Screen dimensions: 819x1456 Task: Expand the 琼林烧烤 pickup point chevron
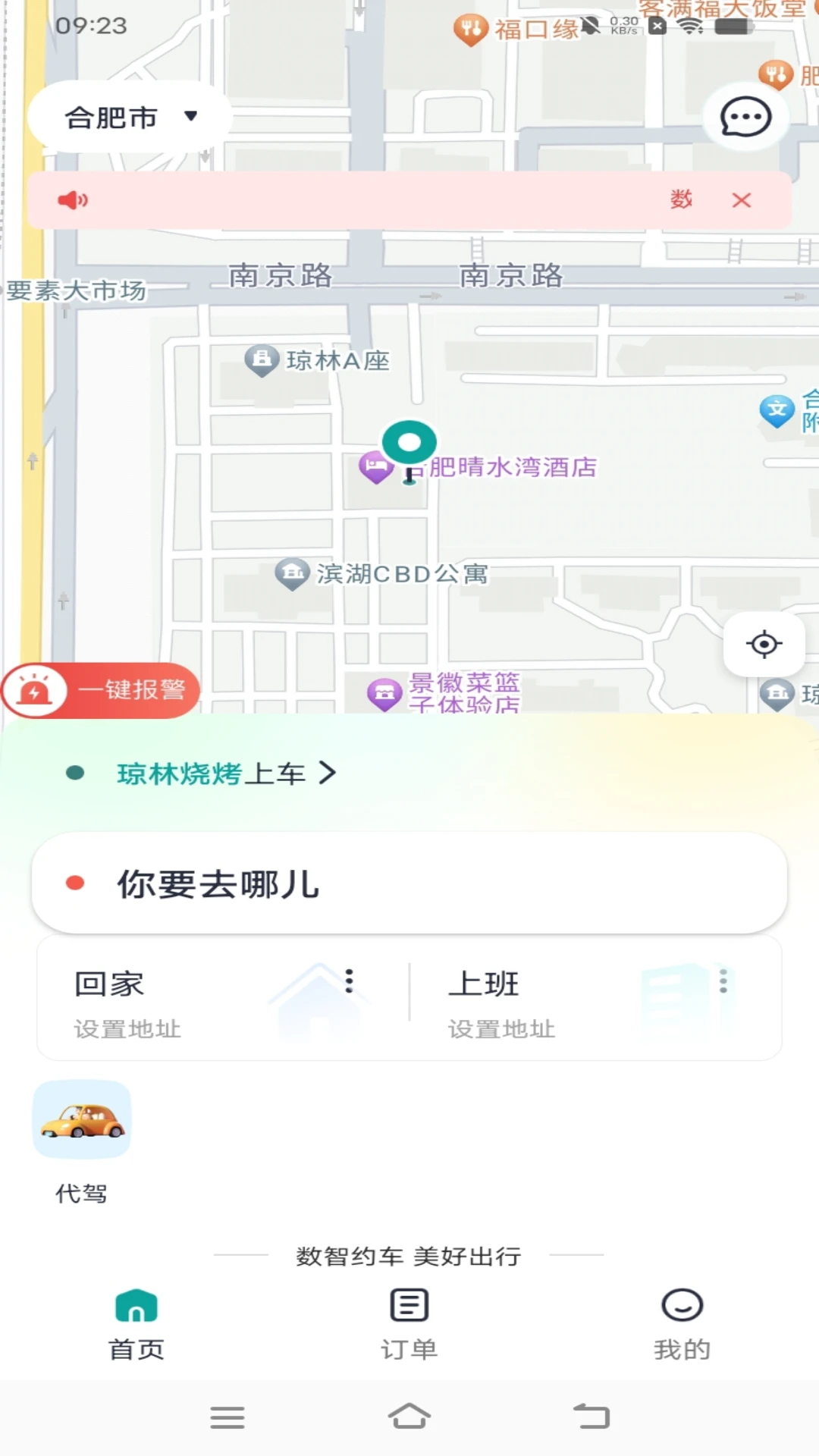click(329, 773)
